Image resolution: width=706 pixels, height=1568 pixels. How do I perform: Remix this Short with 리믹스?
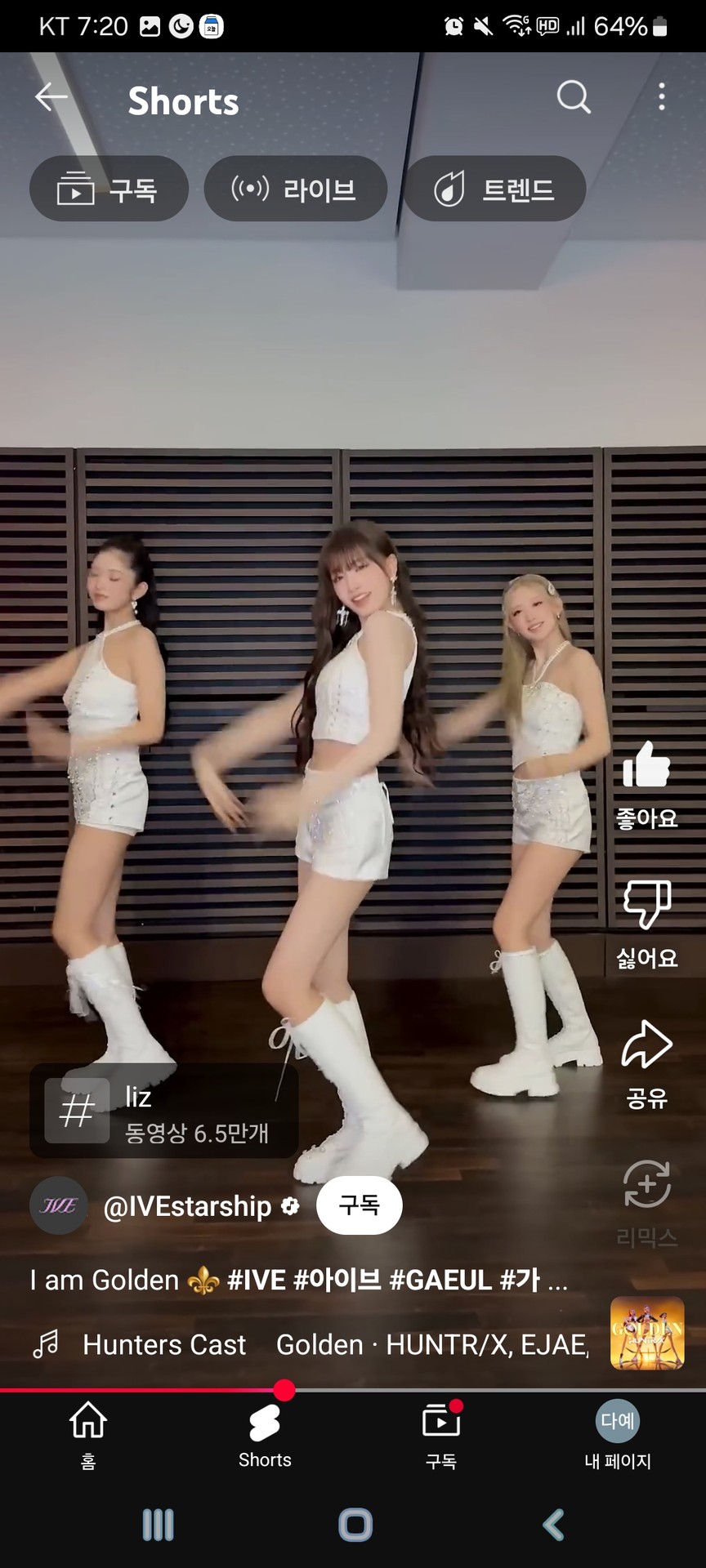tap(646, 1186)
